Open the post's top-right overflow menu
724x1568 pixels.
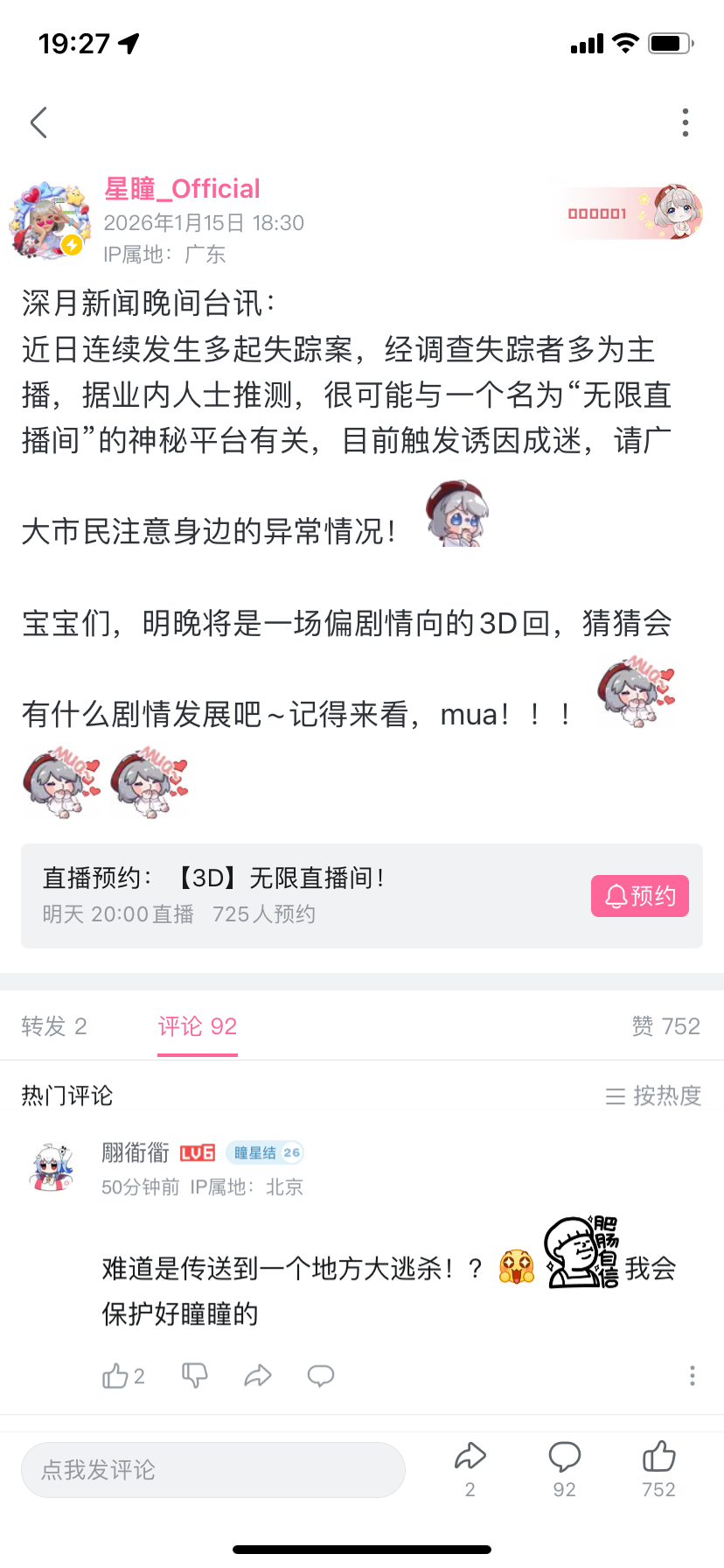coord(686,122)
